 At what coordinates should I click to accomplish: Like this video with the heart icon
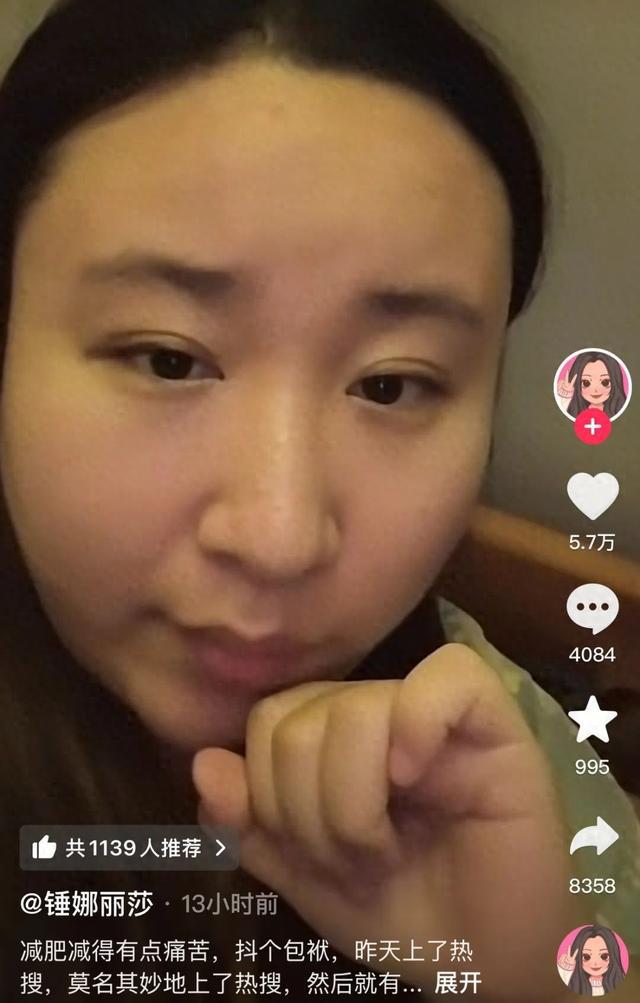point(593,496)
